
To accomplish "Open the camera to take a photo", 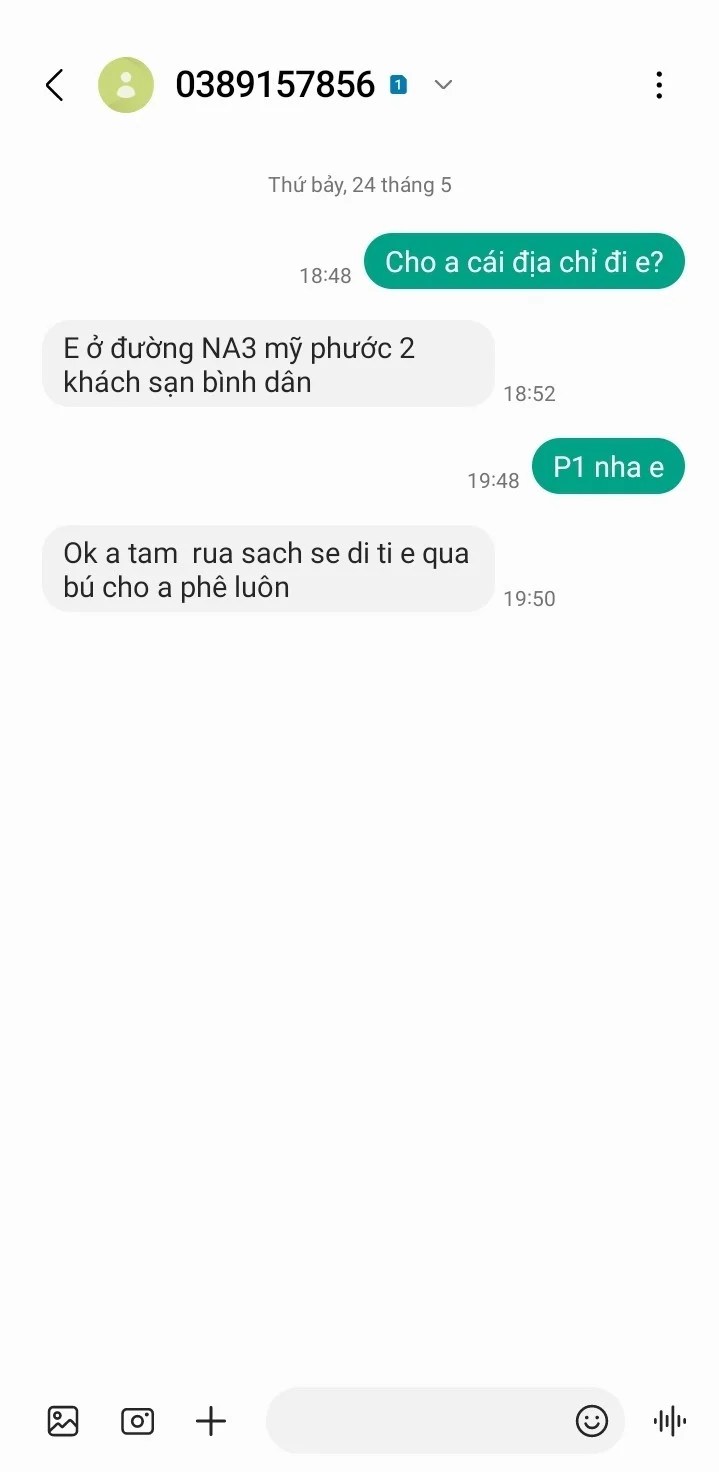I will click(137, 1420).
